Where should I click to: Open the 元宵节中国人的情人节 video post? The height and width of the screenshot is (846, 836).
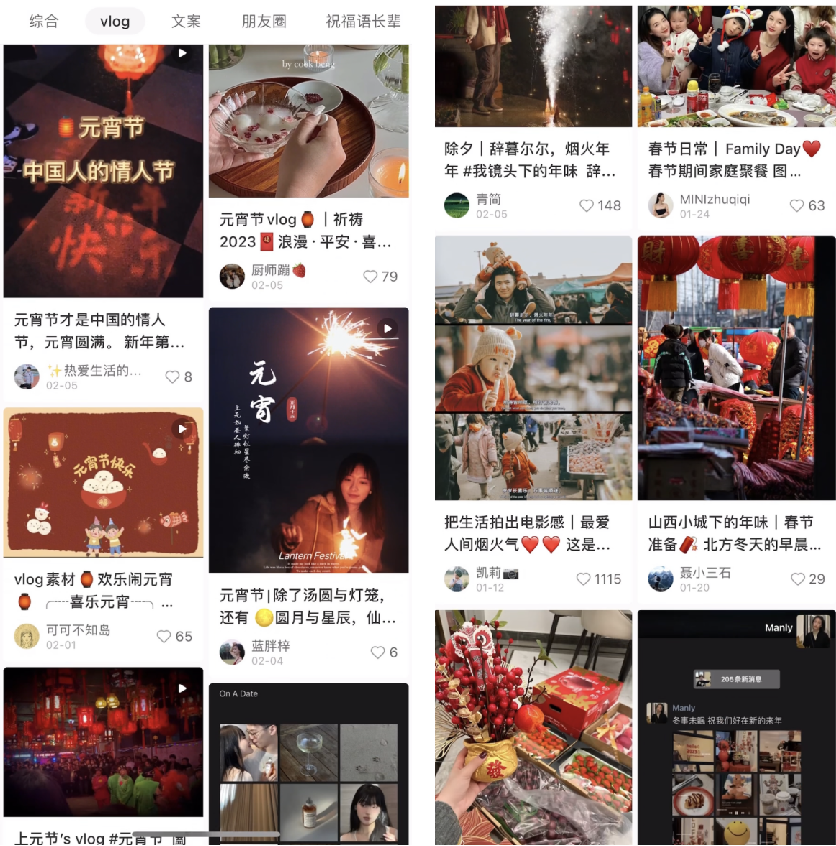tap(103, 170)
